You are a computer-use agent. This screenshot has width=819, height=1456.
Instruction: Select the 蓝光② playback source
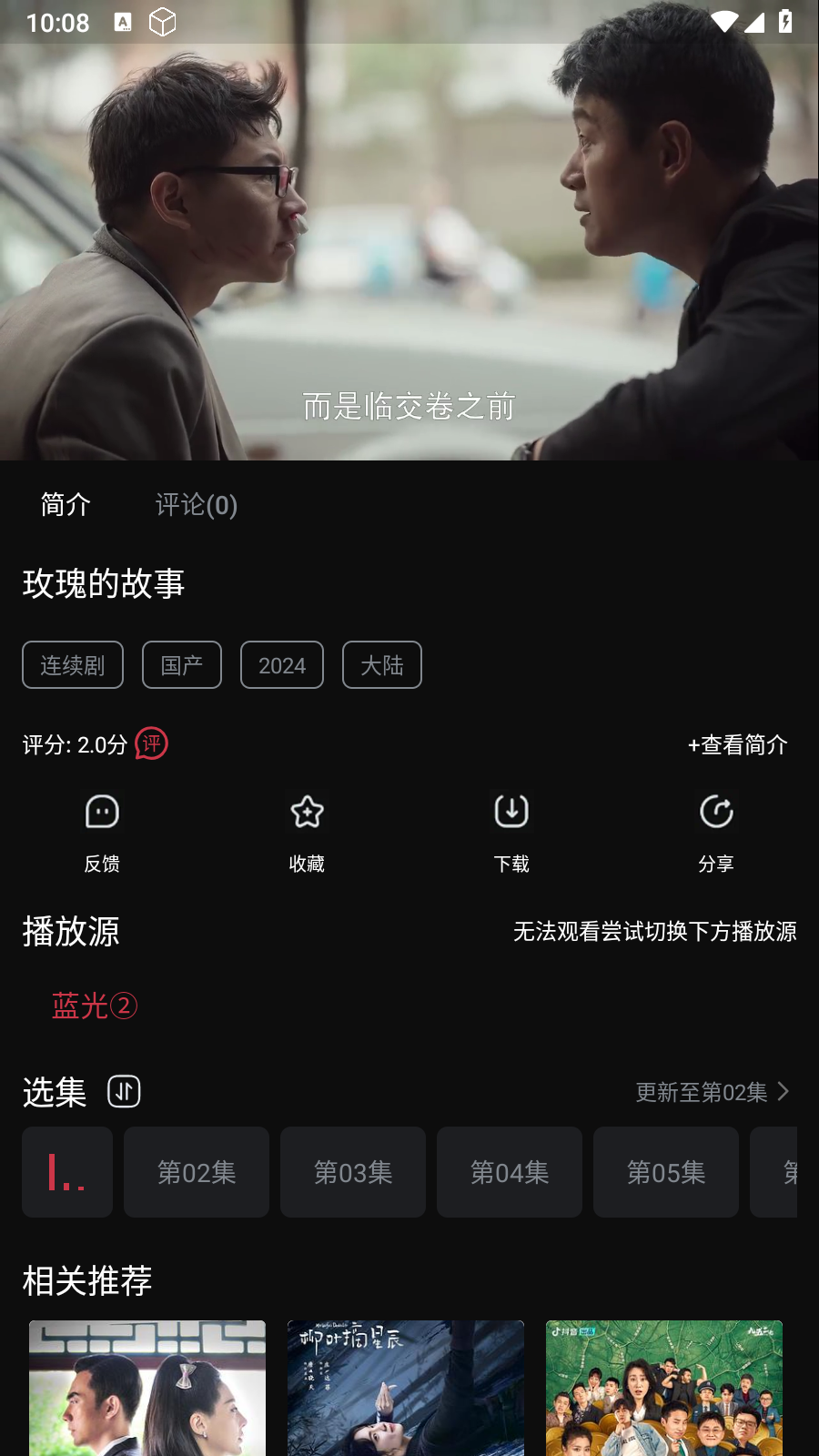pos(95,1006)
